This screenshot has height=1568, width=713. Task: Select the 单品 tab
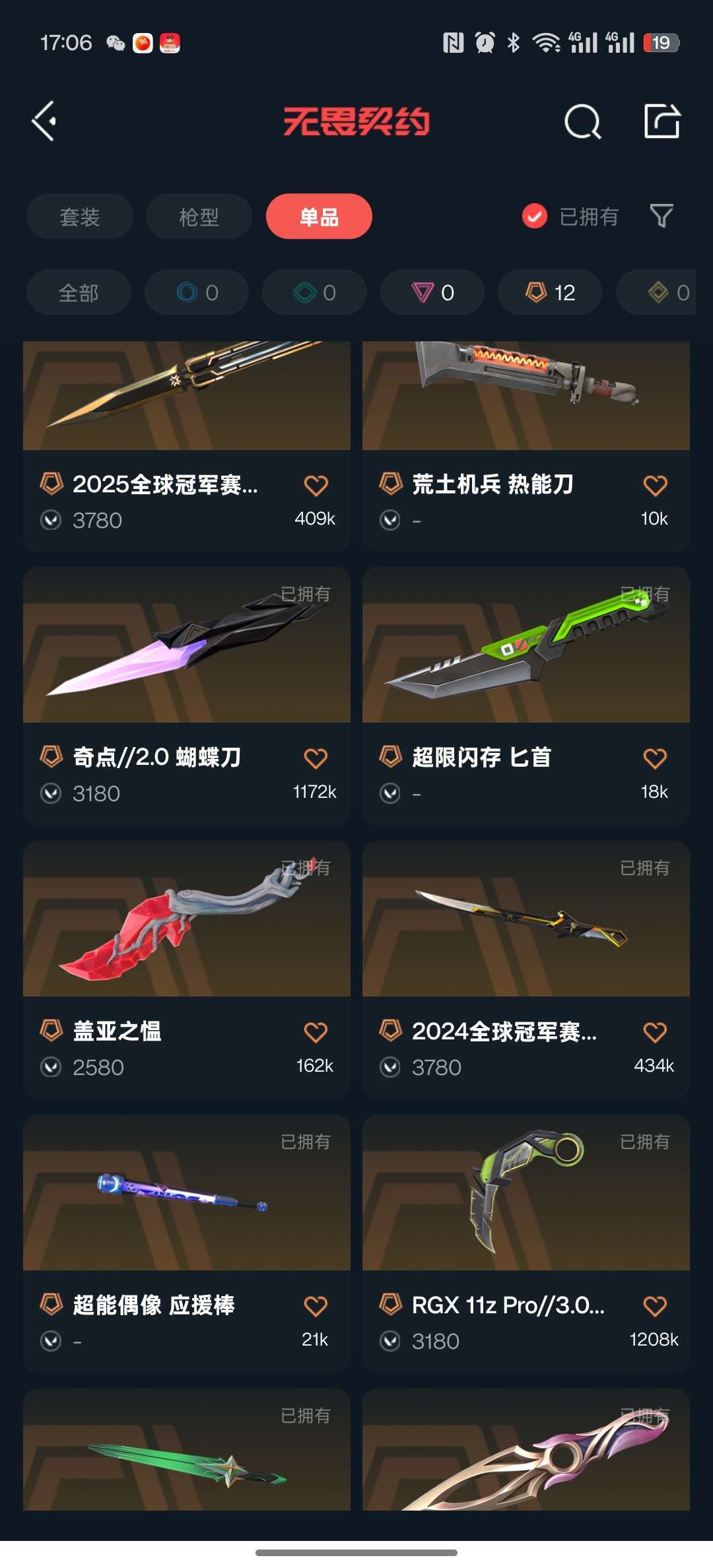pyautogui.click(x=319, y=216)
